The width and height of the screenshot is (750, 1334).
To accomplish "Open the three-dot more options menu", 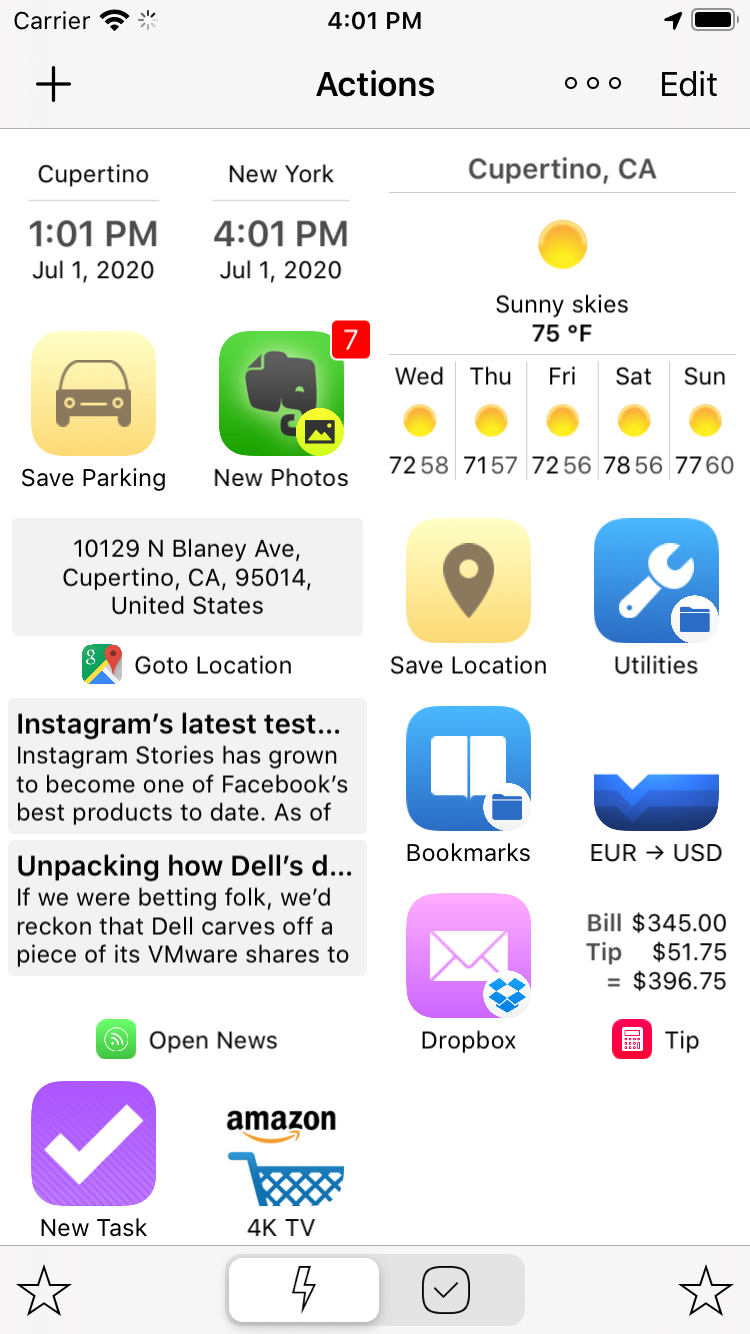I will click(x=592, y=84).
